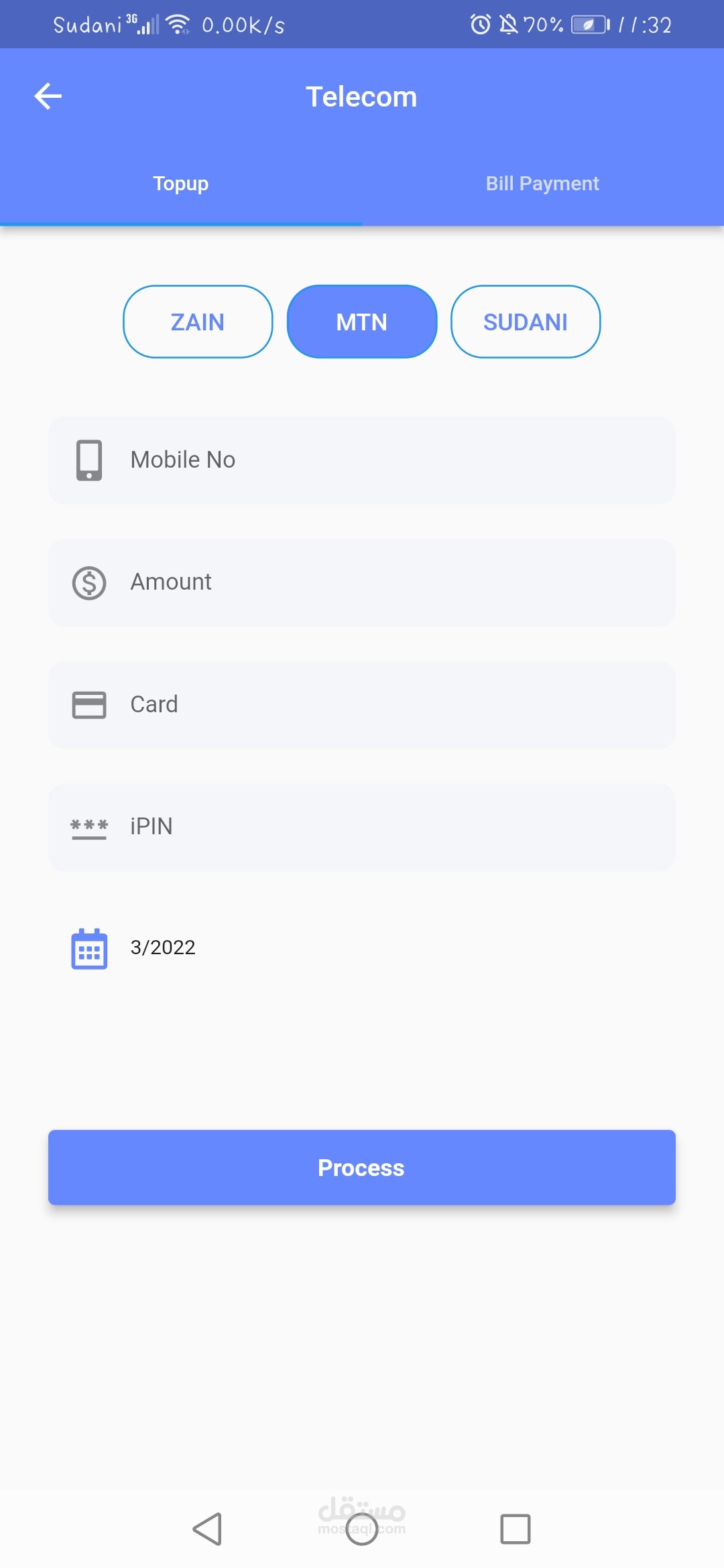Open recent apps via square button

point(516,1529)
